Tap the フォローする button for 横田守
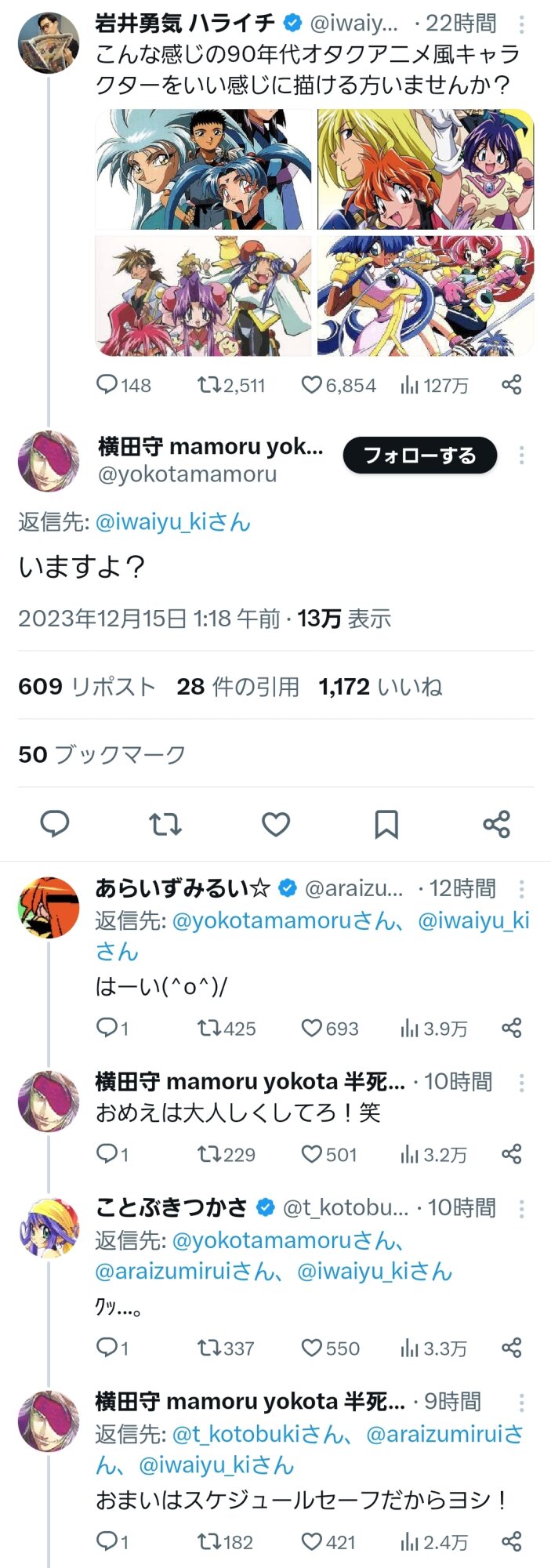 [x=419, y=456]
